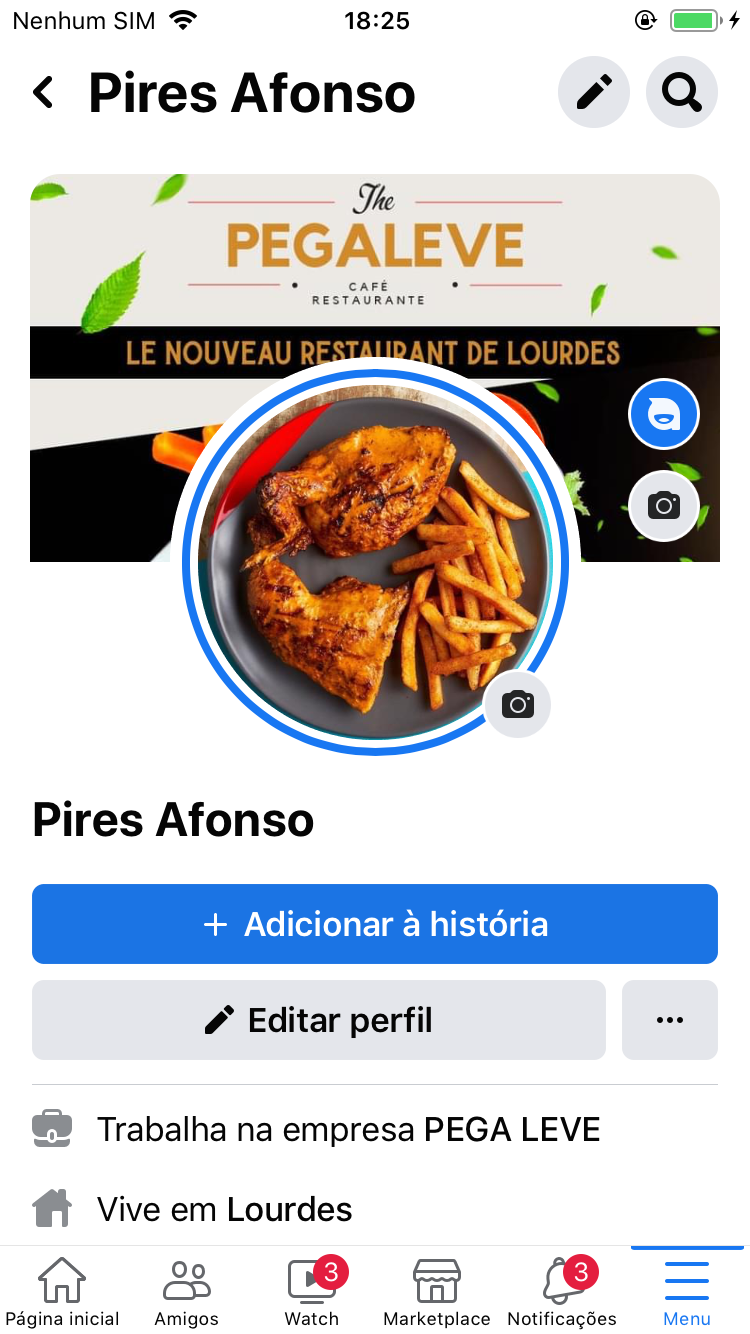Tap the avatar icon on cover photo

point(664,415)
